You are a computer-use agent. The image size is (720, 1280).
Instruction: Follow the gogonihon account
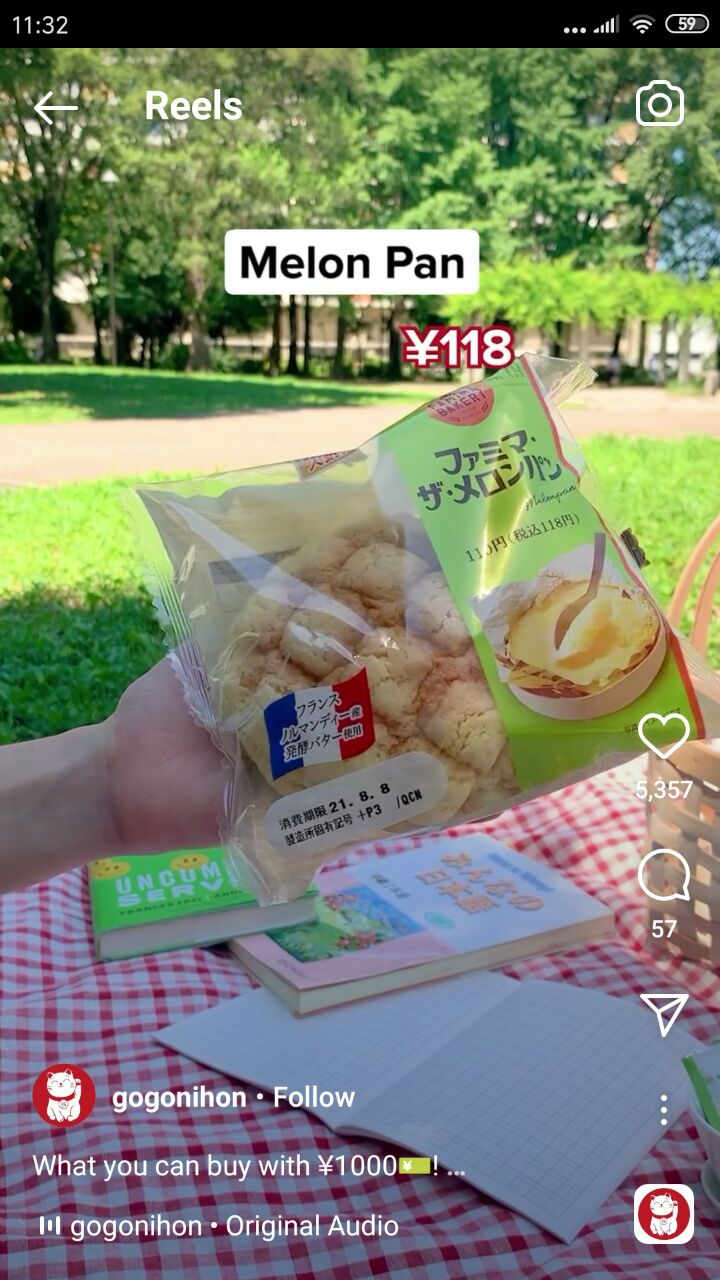pyautogui.click(x=314, y=1097)
